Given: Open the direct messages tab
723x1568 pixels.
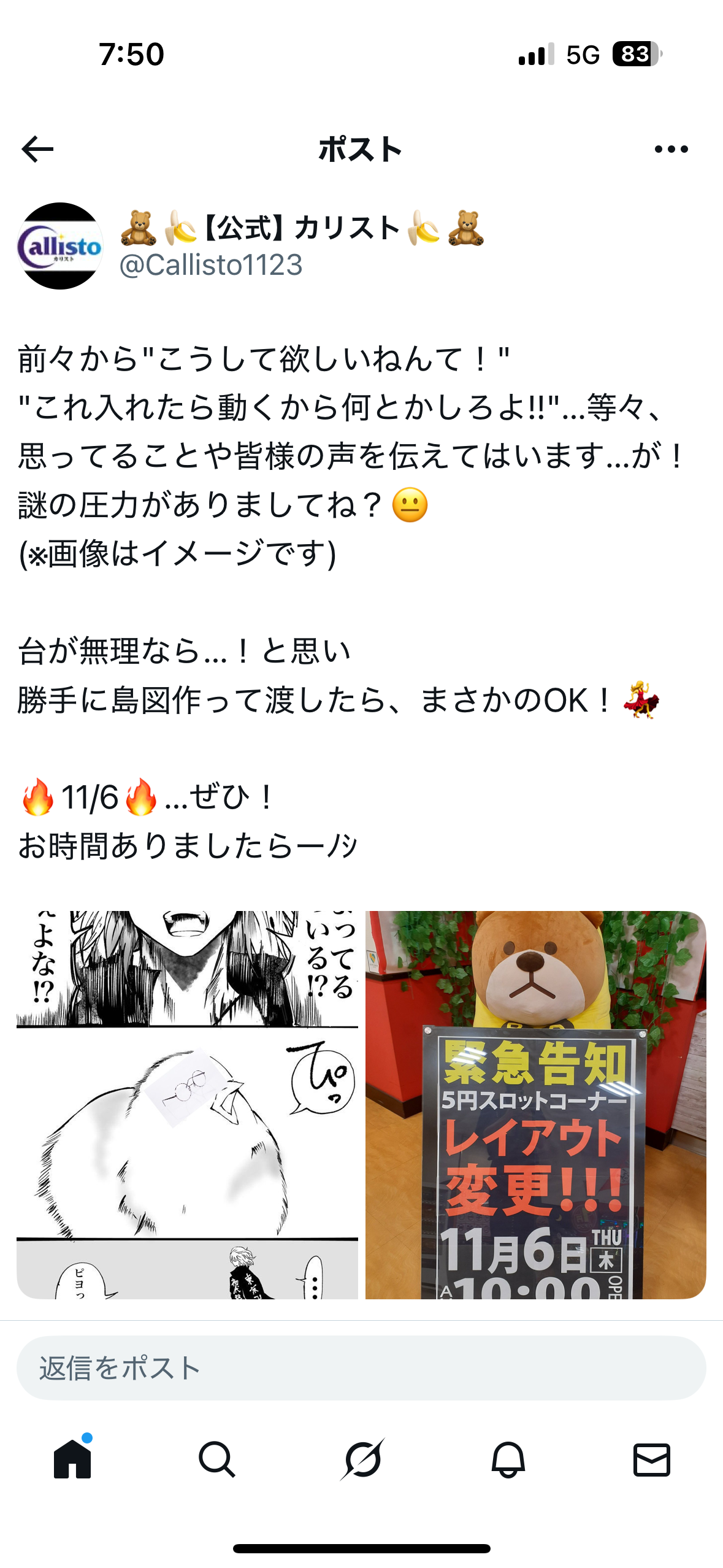Looking at the screenshot, I should point(651,1459).
